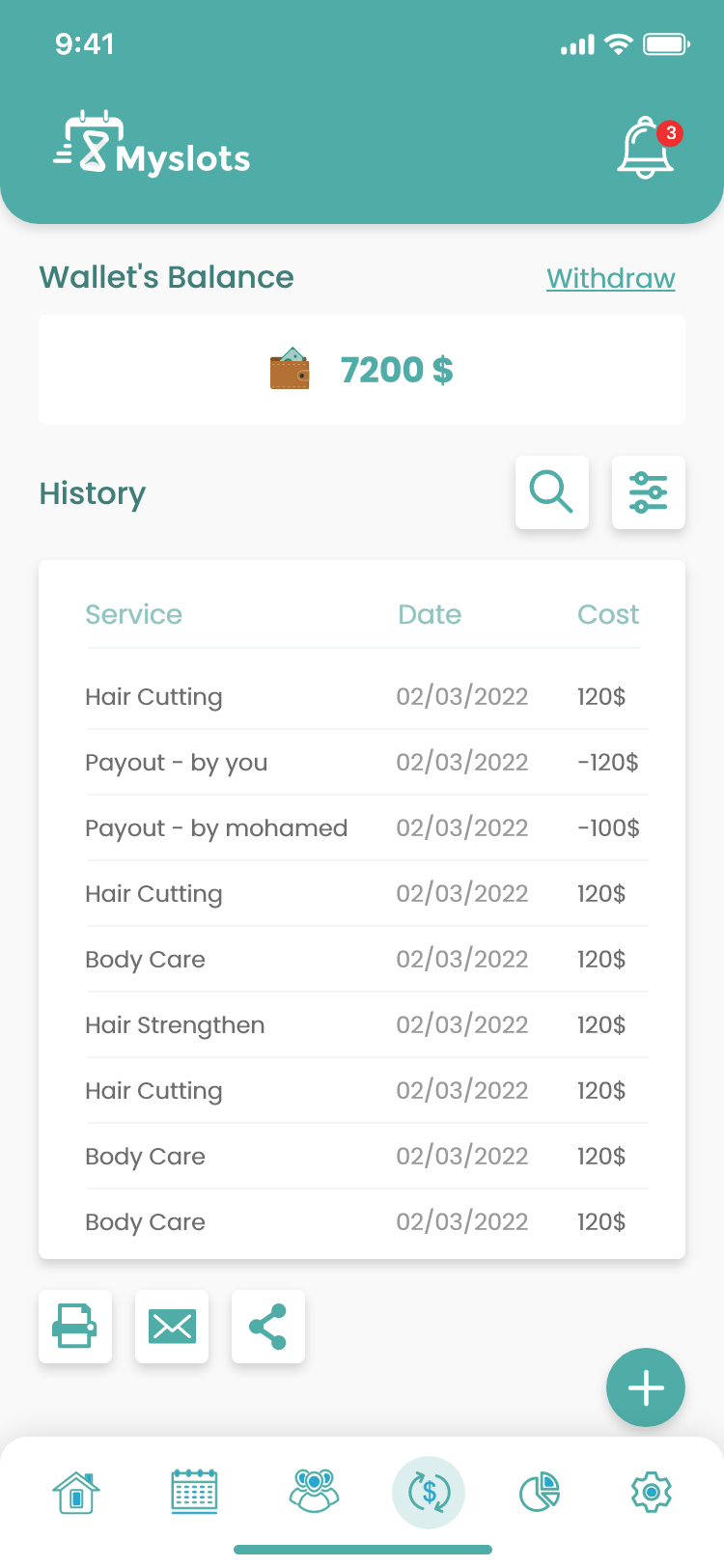This screenshot has height=1568, width=724.
Task: Select the wallet dollar tab
Action: (x=429, y=1492)
